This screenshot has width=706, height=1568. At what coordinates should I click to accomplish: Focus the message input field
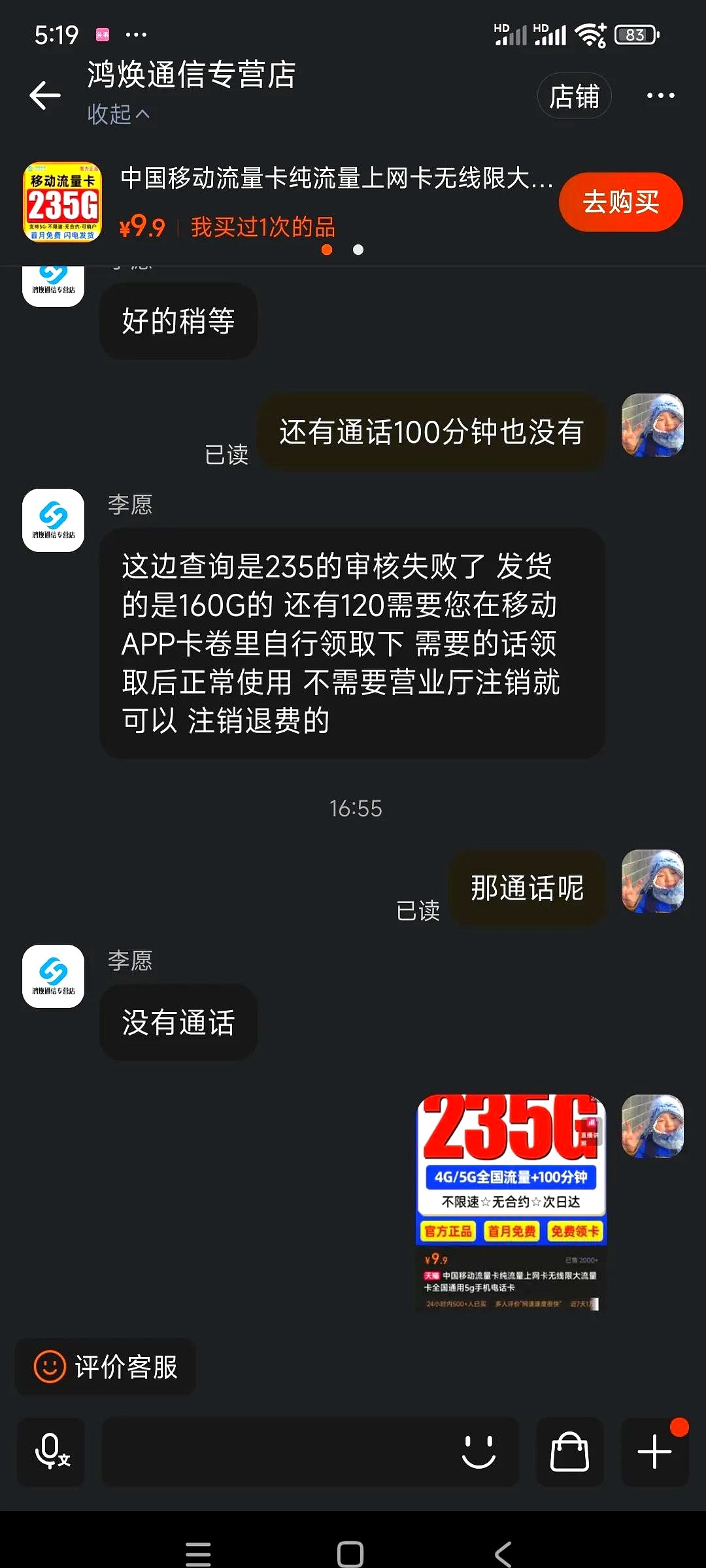[275, 1452]
